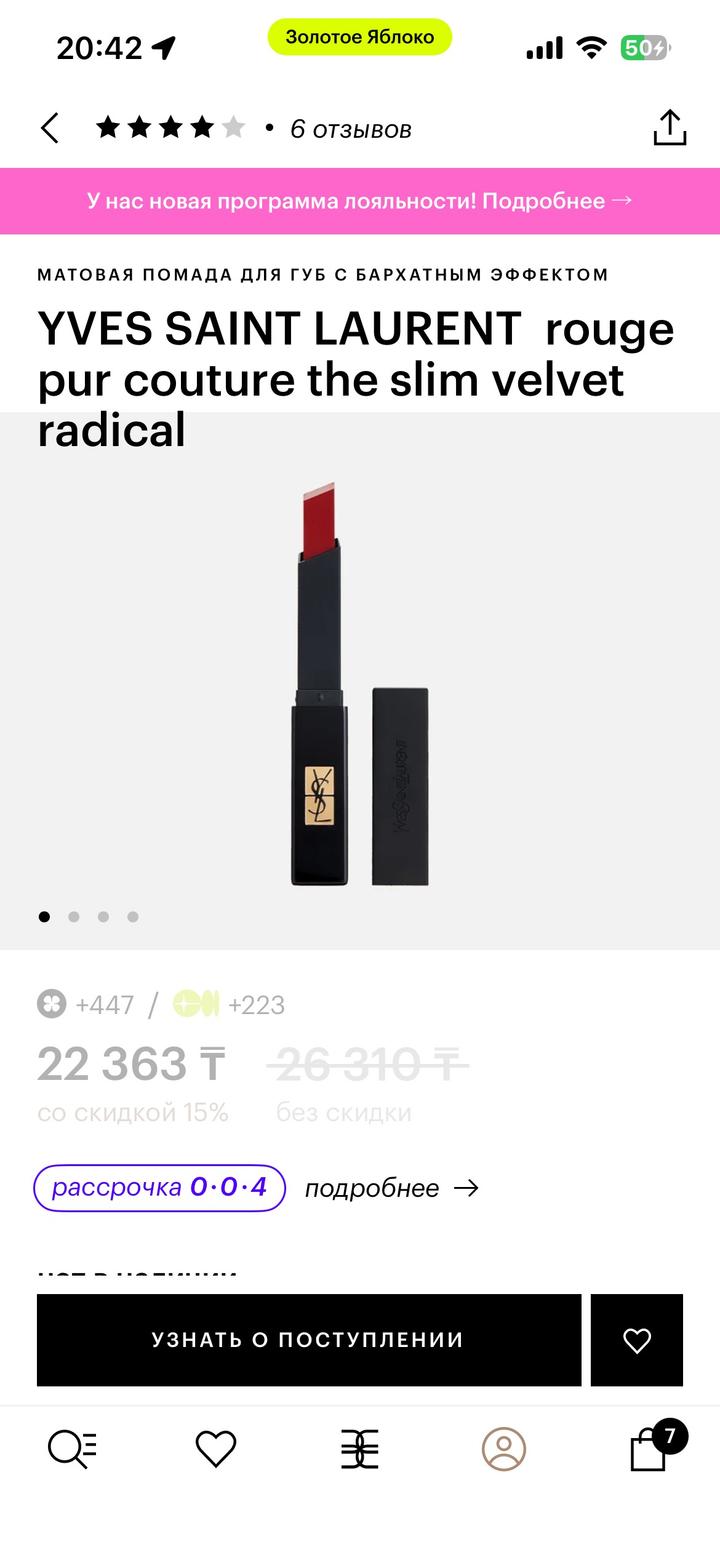Open the 6 отзывов reviews

coord(350,129)
